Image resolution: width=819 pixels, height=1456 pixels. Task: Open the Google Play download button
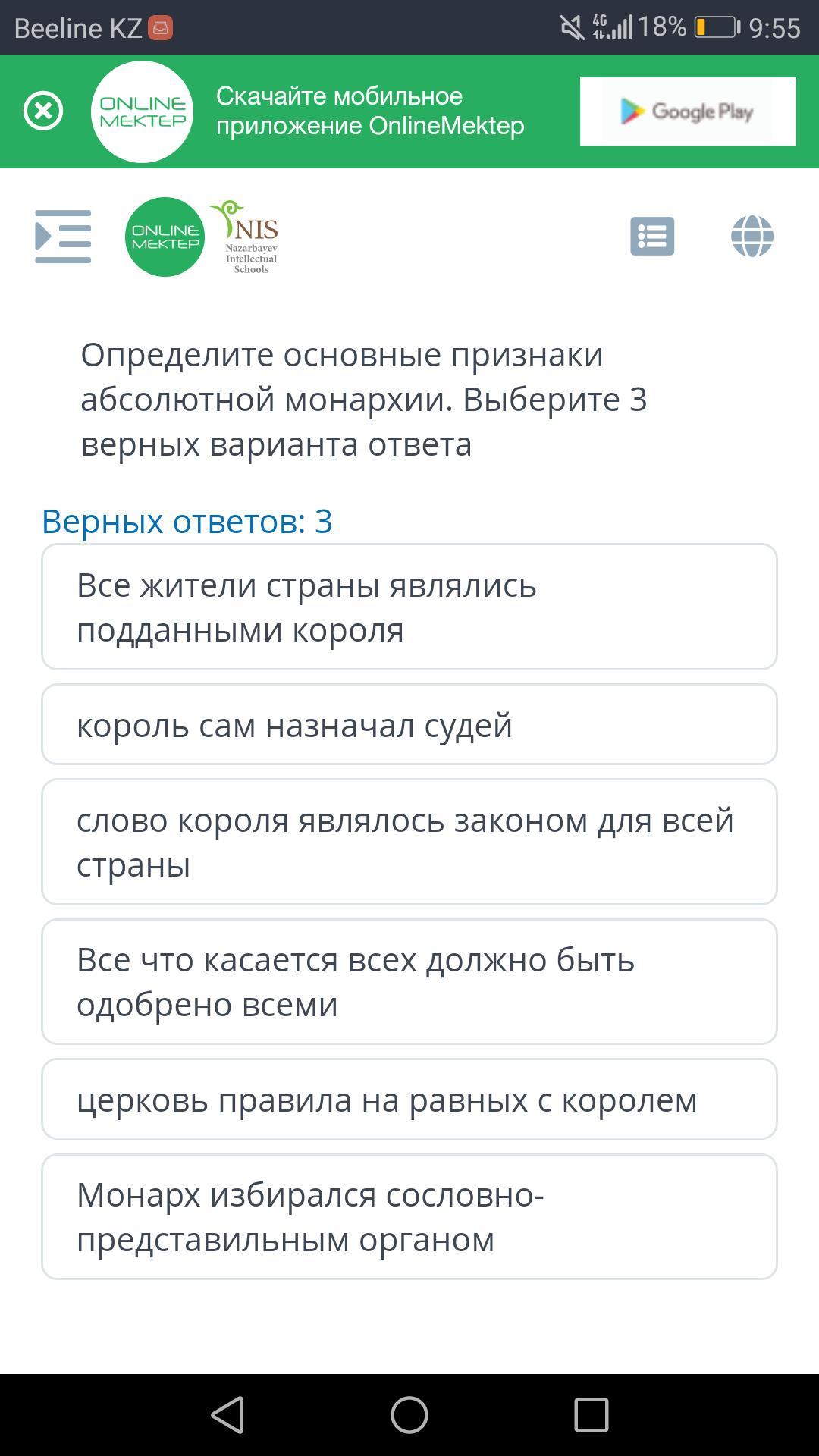point(688,111)
